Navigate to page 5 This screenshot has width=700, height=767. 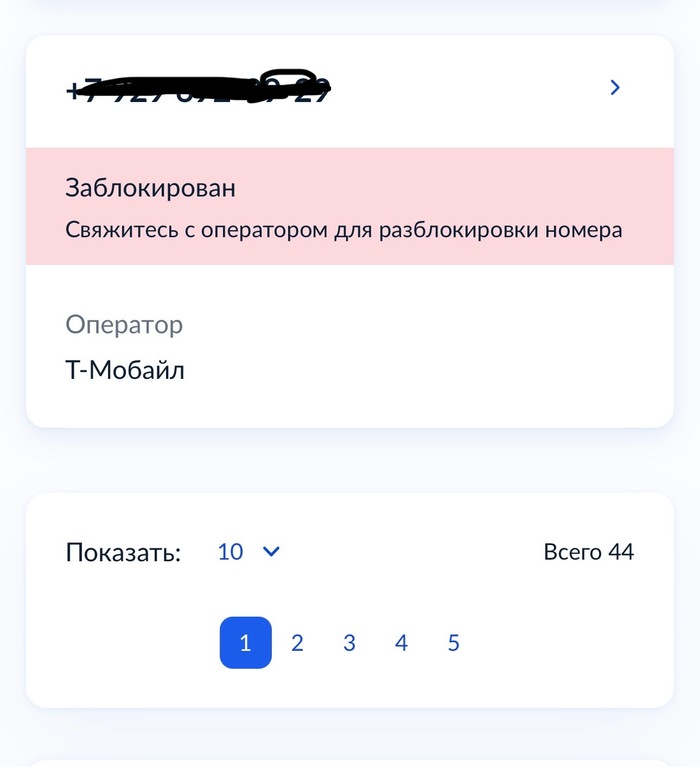pos(453,643)
